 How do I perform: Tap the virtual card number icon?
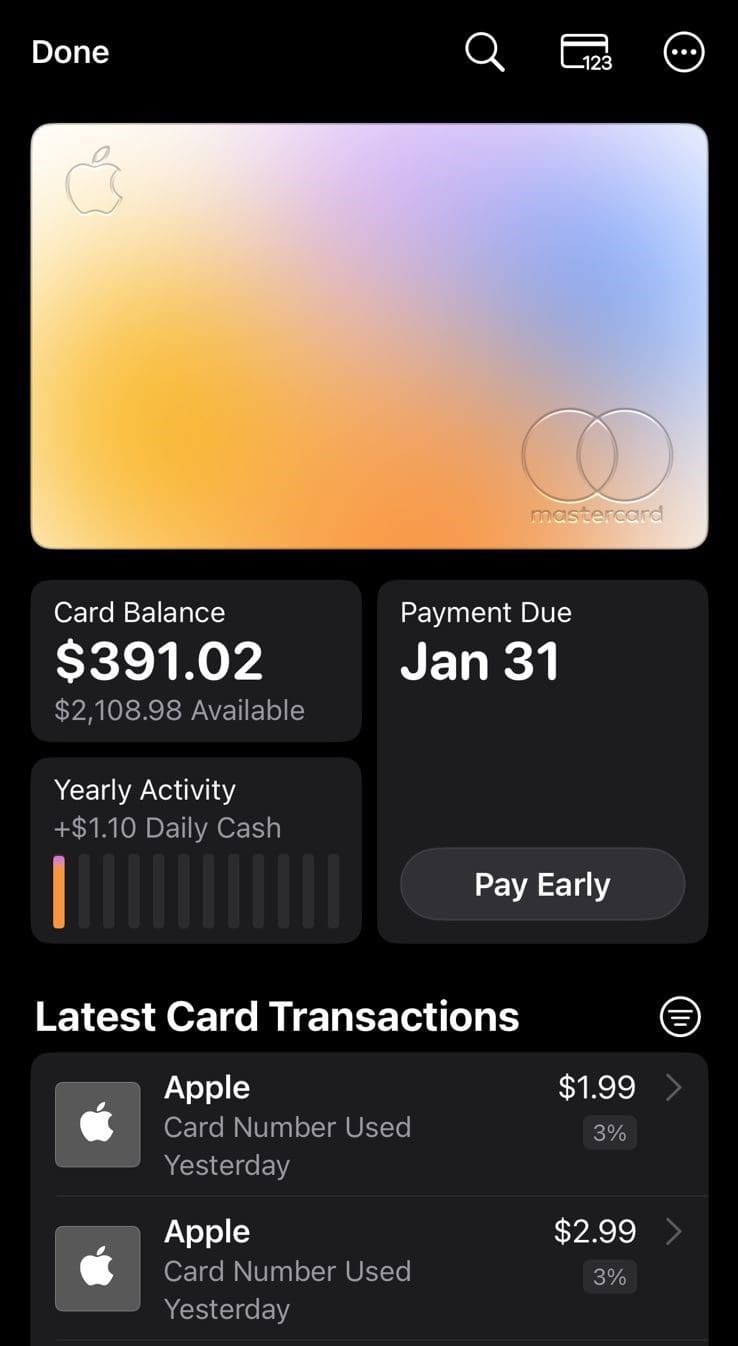pyautogui.click(x=585, y=52)
